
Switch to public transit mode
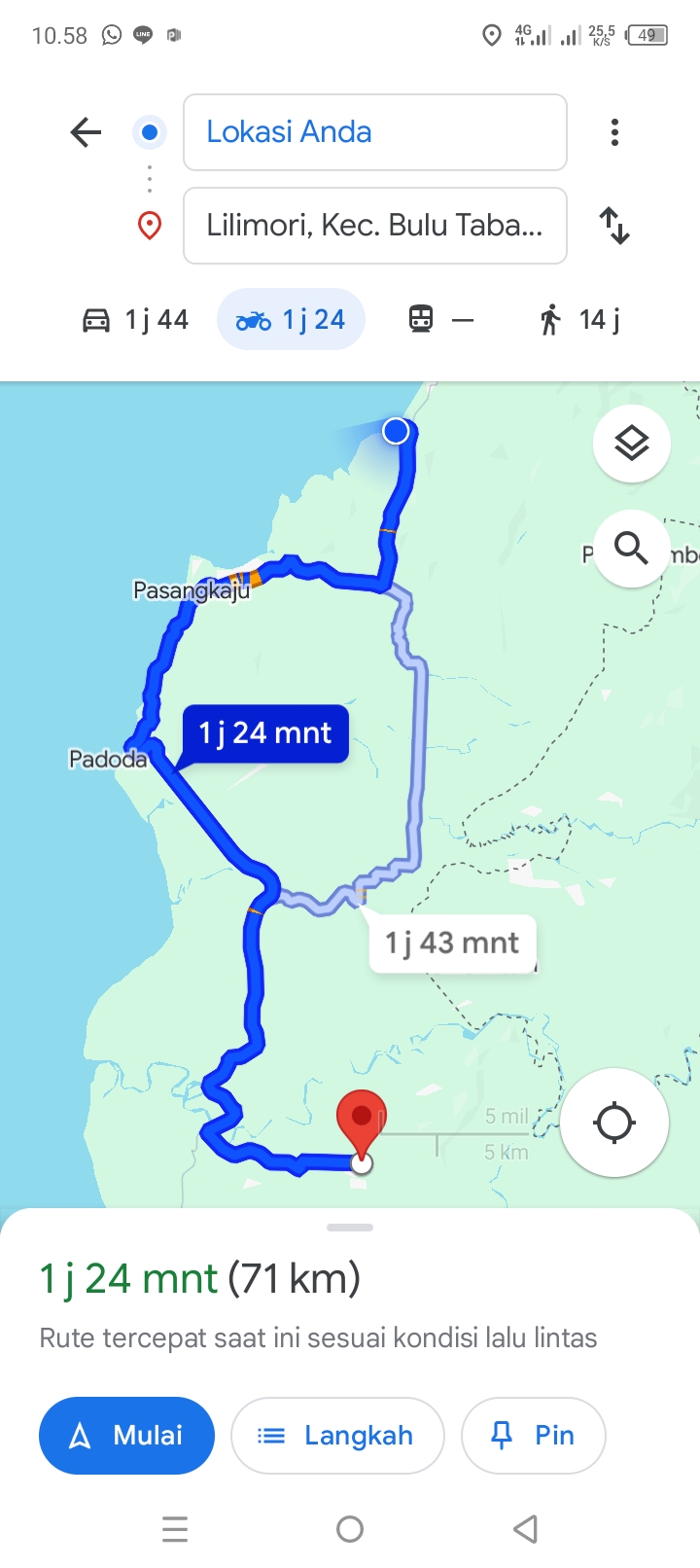pos(441,319)
